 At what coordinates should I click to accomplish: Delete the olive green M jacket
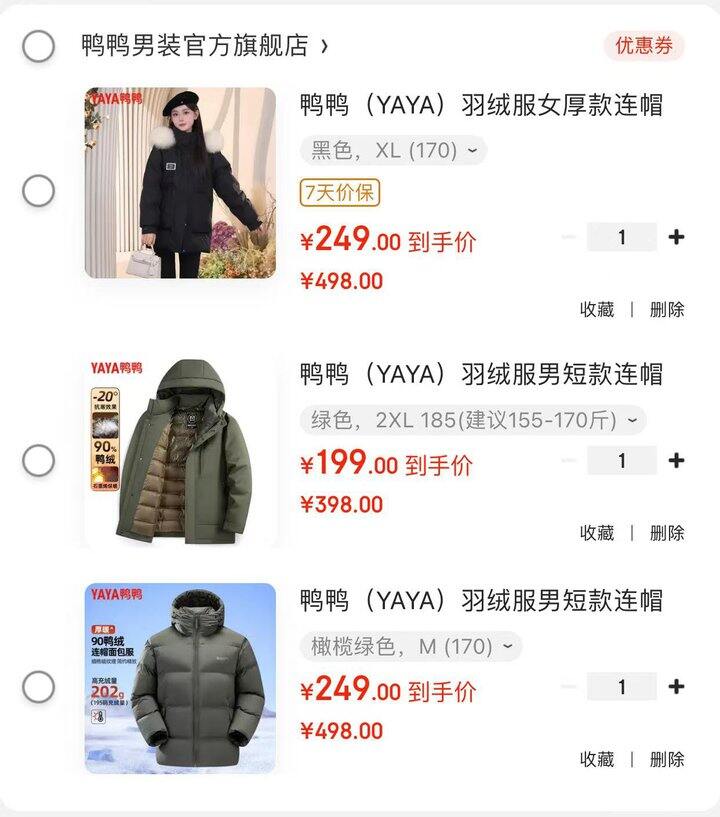coord(667,760)
